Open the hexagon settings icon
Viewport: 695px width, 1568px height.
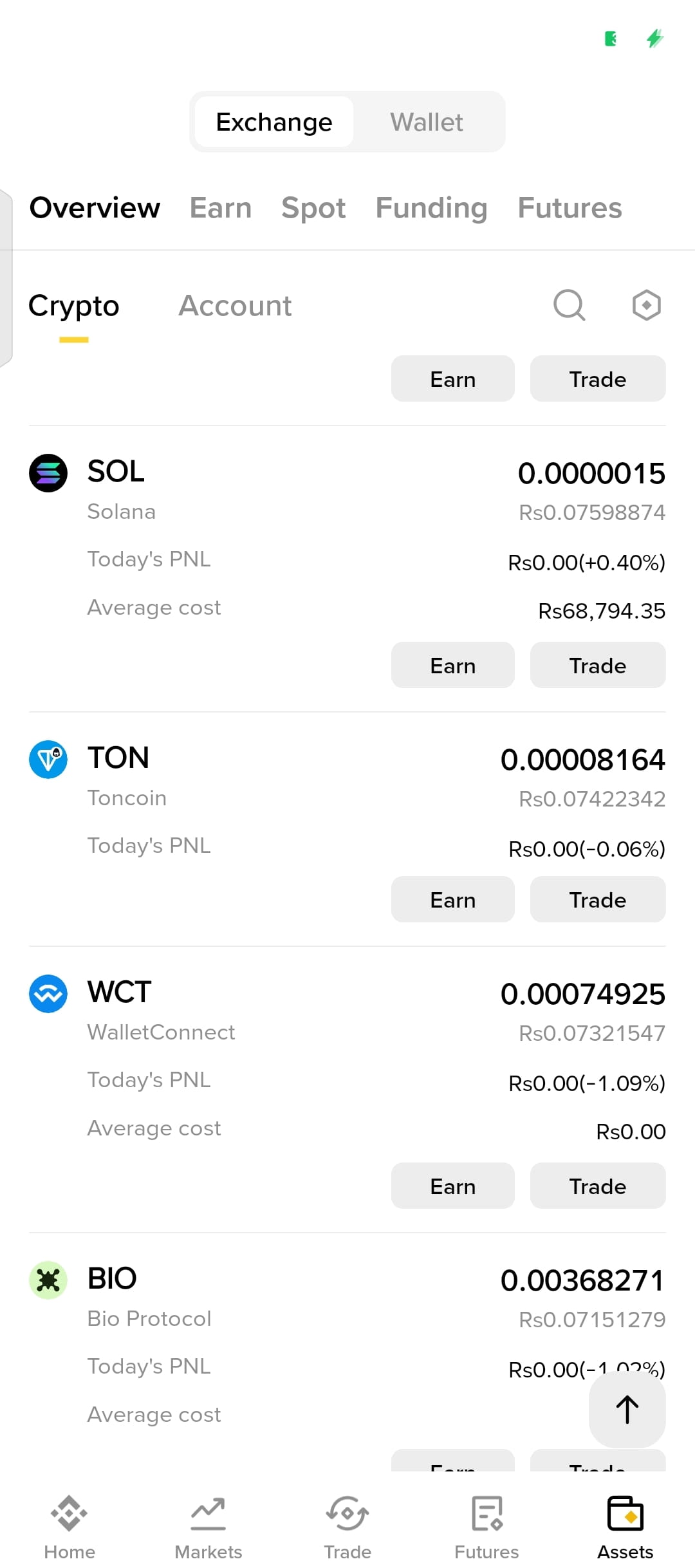[646, 305]
